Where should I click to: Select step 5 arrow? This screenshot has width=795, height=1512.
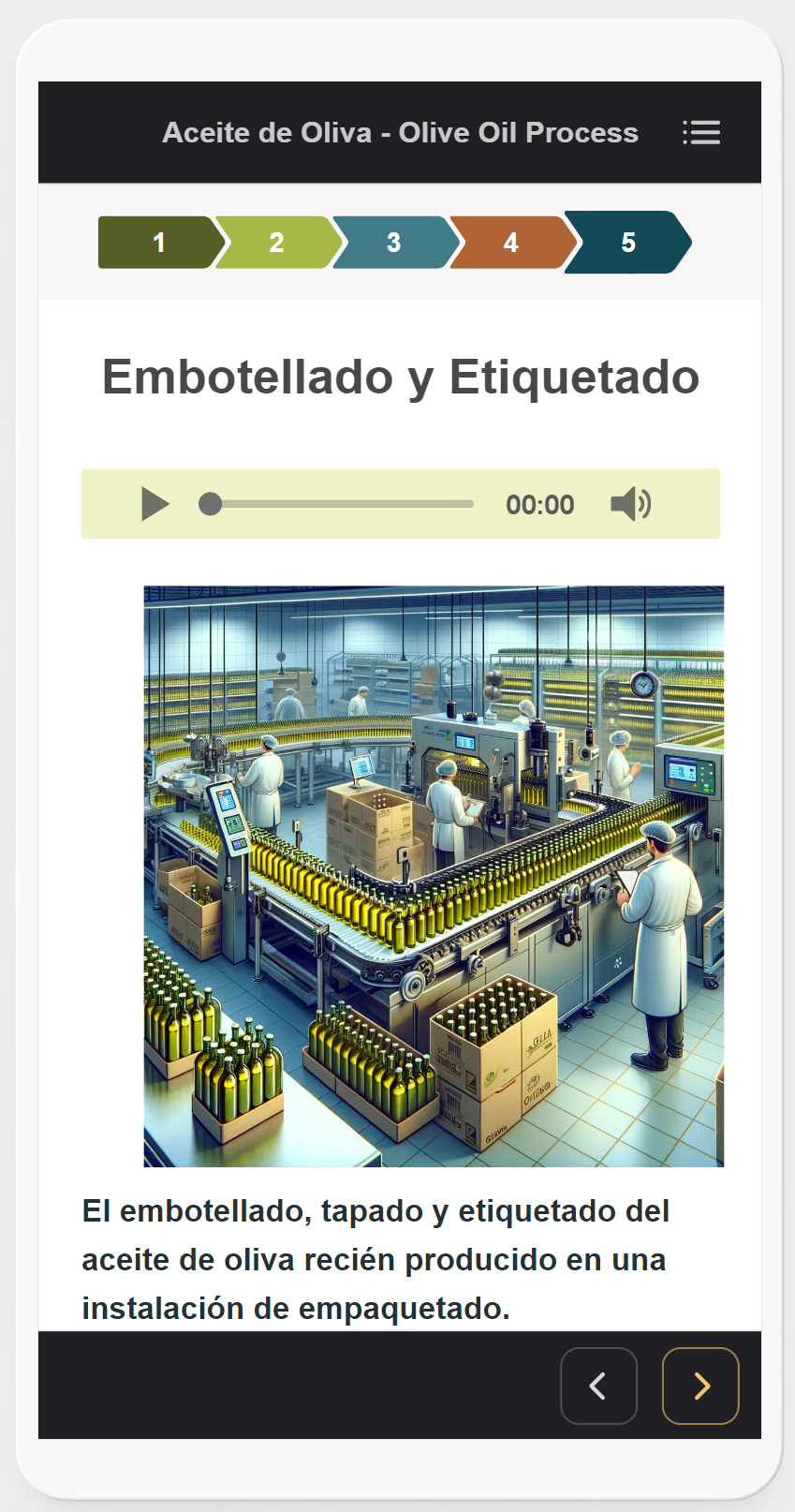[x=628, y=243]
